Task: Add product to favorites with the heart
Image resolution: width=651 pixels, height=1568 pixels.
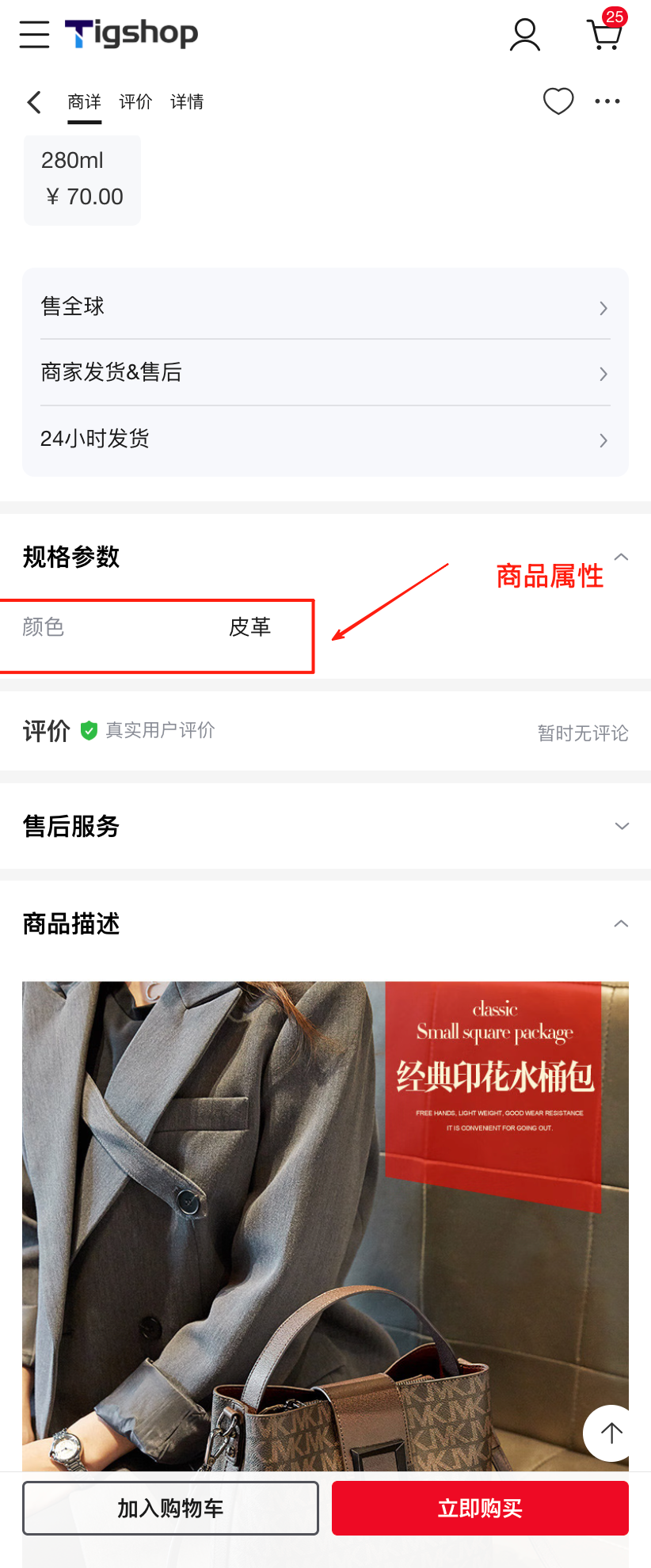Action: click(558, 101)
